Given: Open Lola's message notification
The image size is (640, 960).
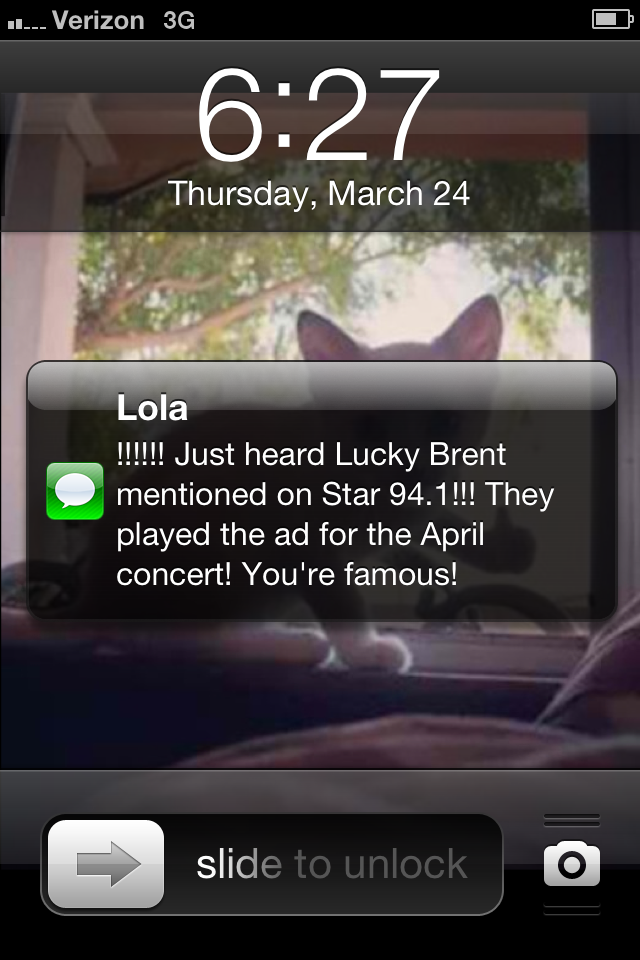Looking at the screenshot, I should 320,492.
